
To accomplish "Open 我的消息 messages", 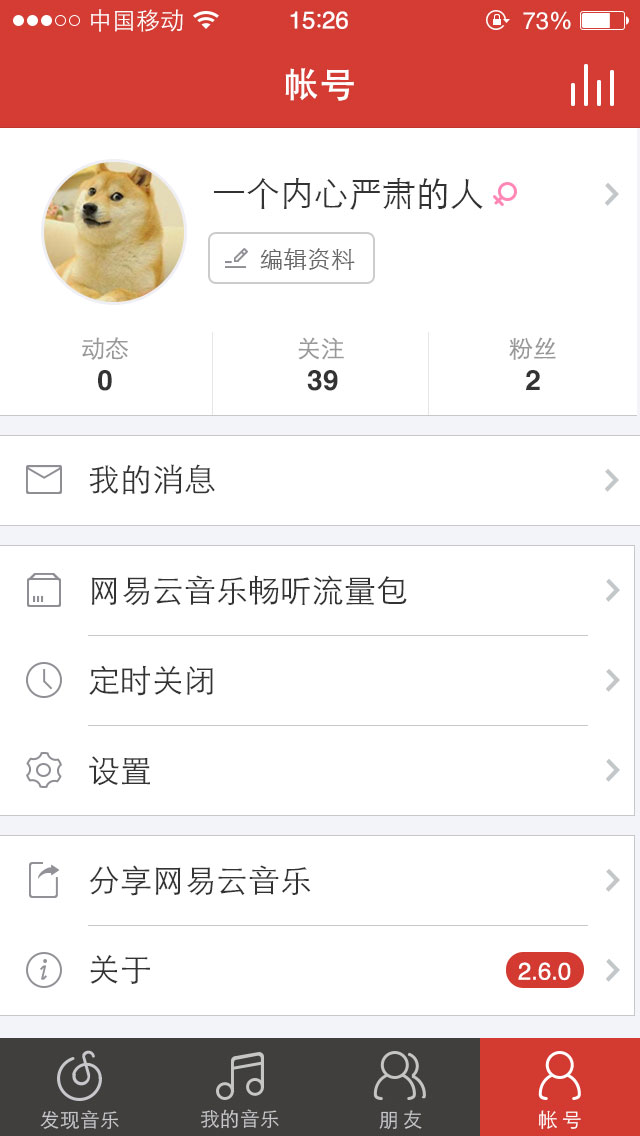I will pos(318,480).
